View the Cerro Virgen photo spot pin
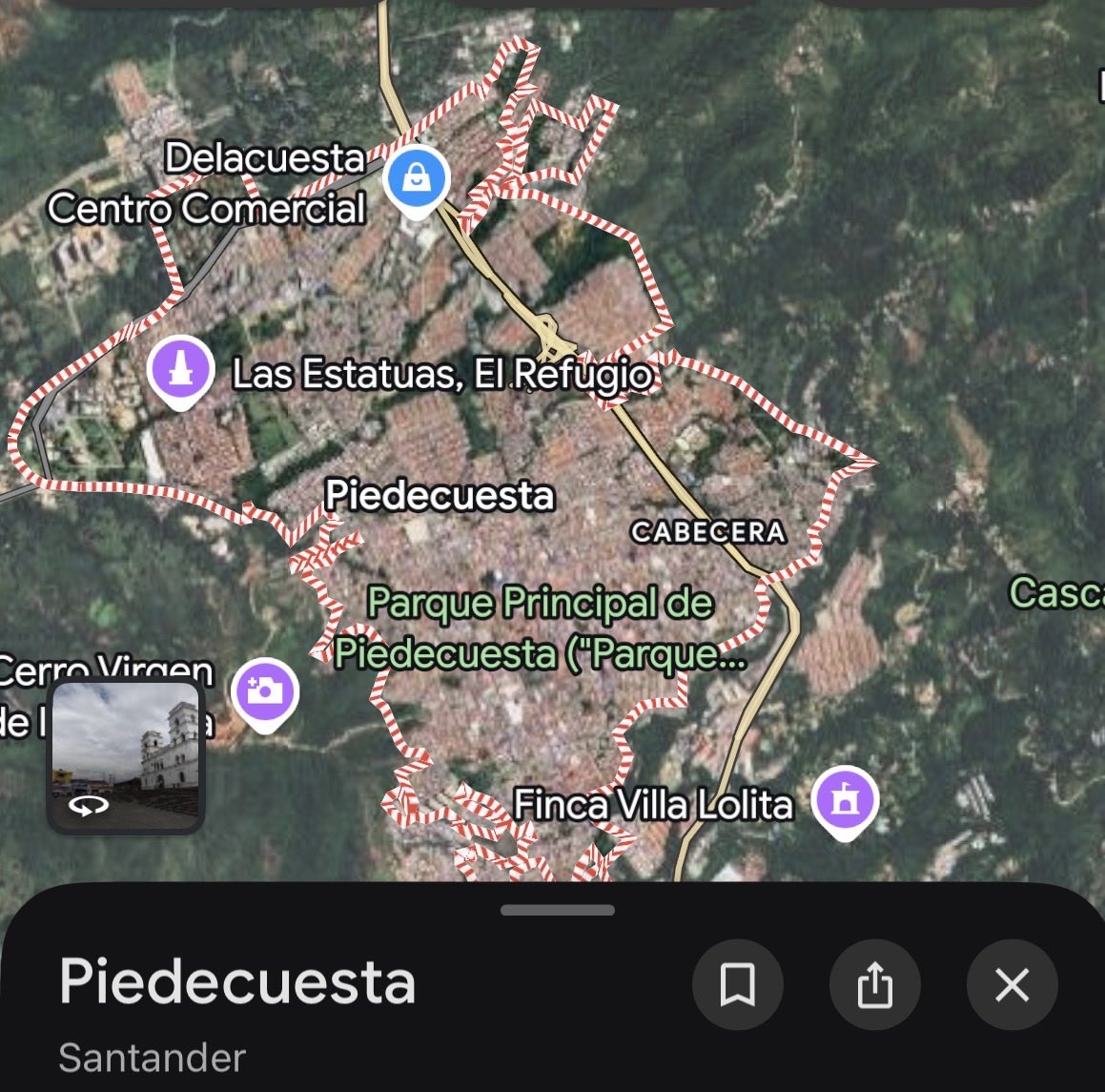Image resolution: width=1105 pixels, height=1092 pixels. click(x=266, y=690)
